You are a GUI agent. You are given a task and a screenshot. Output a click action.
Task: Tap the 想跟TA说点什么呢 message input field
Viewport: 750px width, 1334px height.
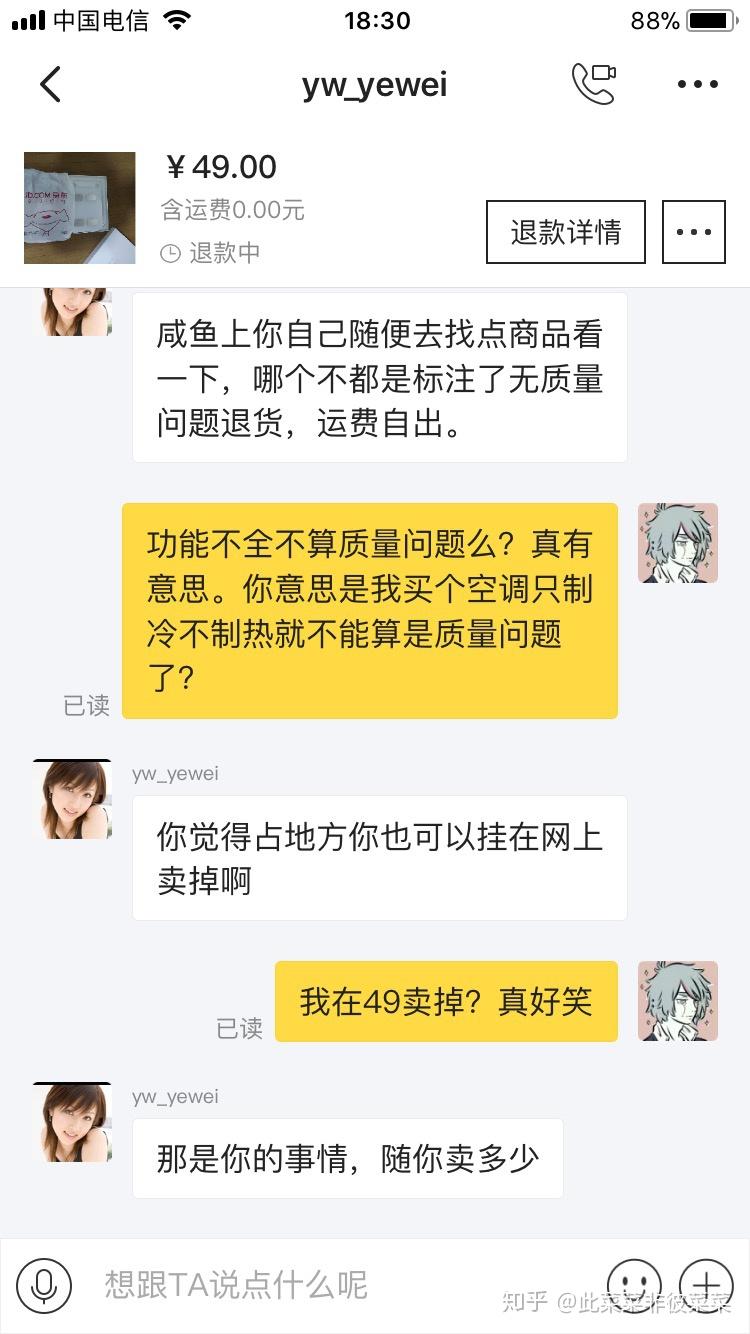pos(235,1285)
